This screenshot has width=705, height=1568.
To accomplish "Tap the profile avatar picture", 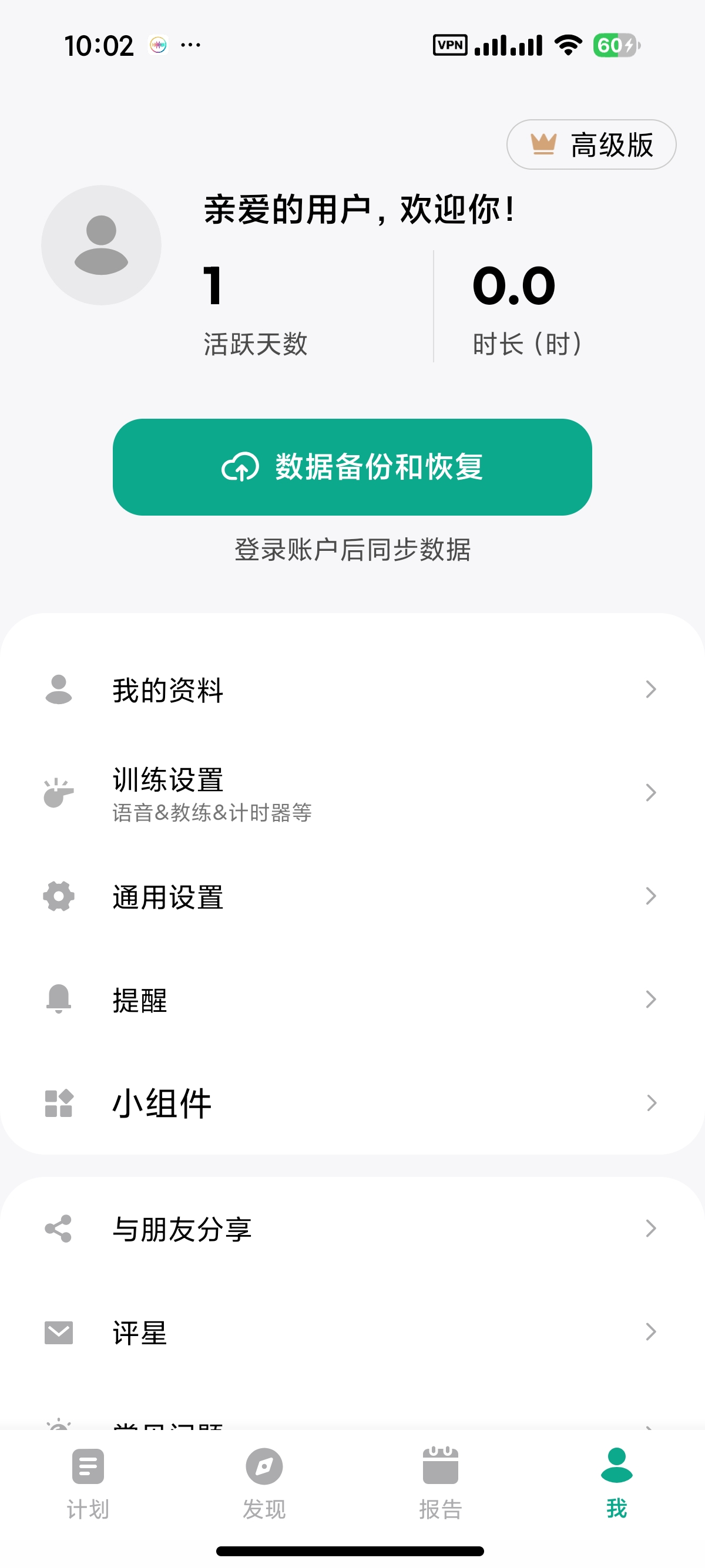I will pyautogui.click(x=101, y=245).
